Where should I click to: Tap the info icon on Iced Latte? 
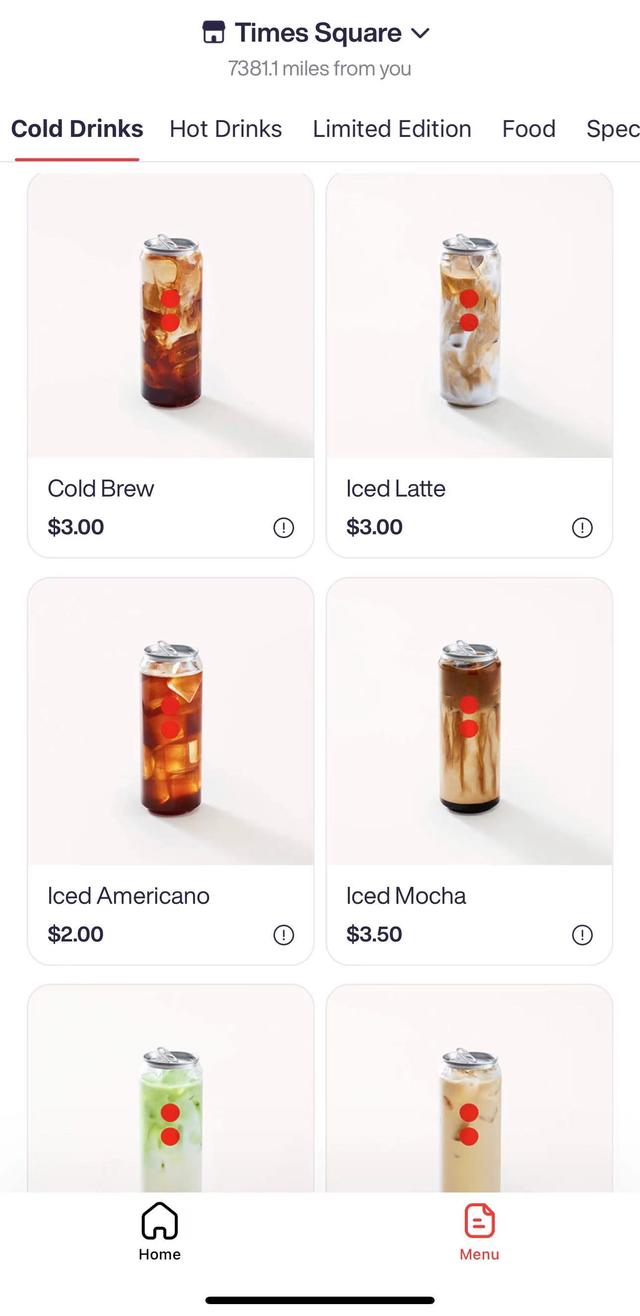tap(582, 528)
